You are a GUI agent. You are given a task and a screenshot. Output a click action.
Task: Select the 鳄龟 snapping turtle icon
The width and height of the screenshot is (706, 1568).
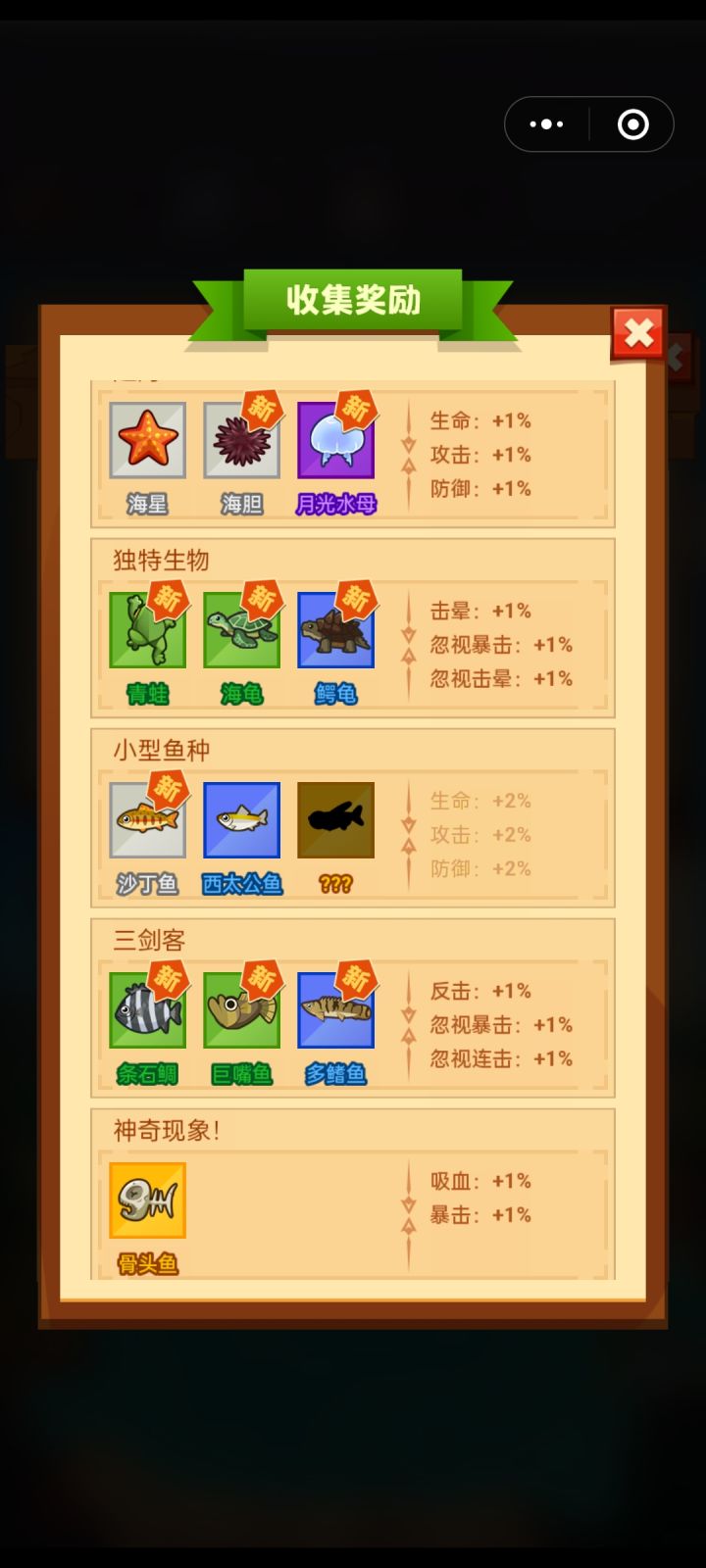pyautogui.click(x=335, y=628)
